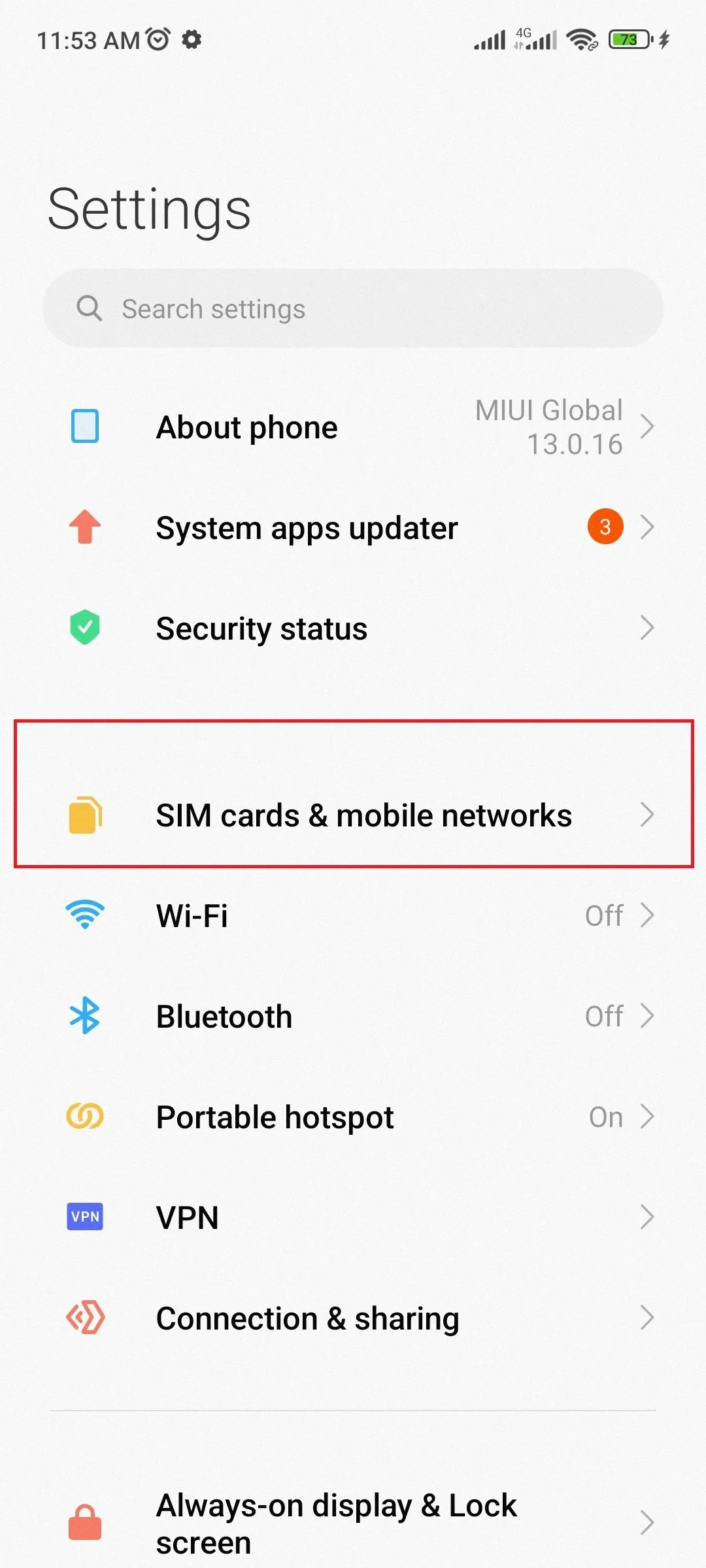This screenshot has width=706, height=1568.
Task: Open System apps updater
Action: click(x=353, y=527)
